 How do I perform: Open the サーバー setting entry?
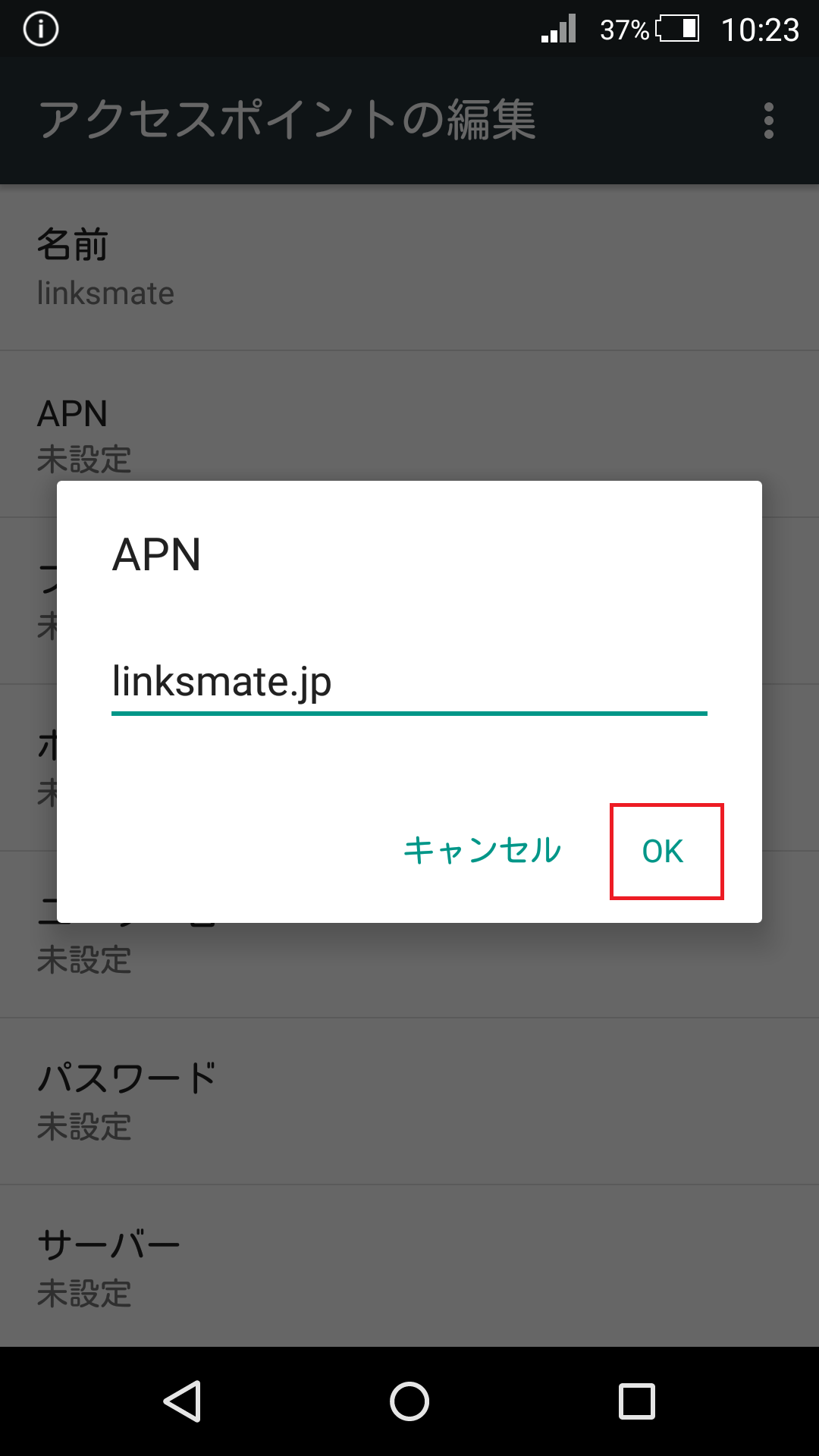pos(409,1265)
